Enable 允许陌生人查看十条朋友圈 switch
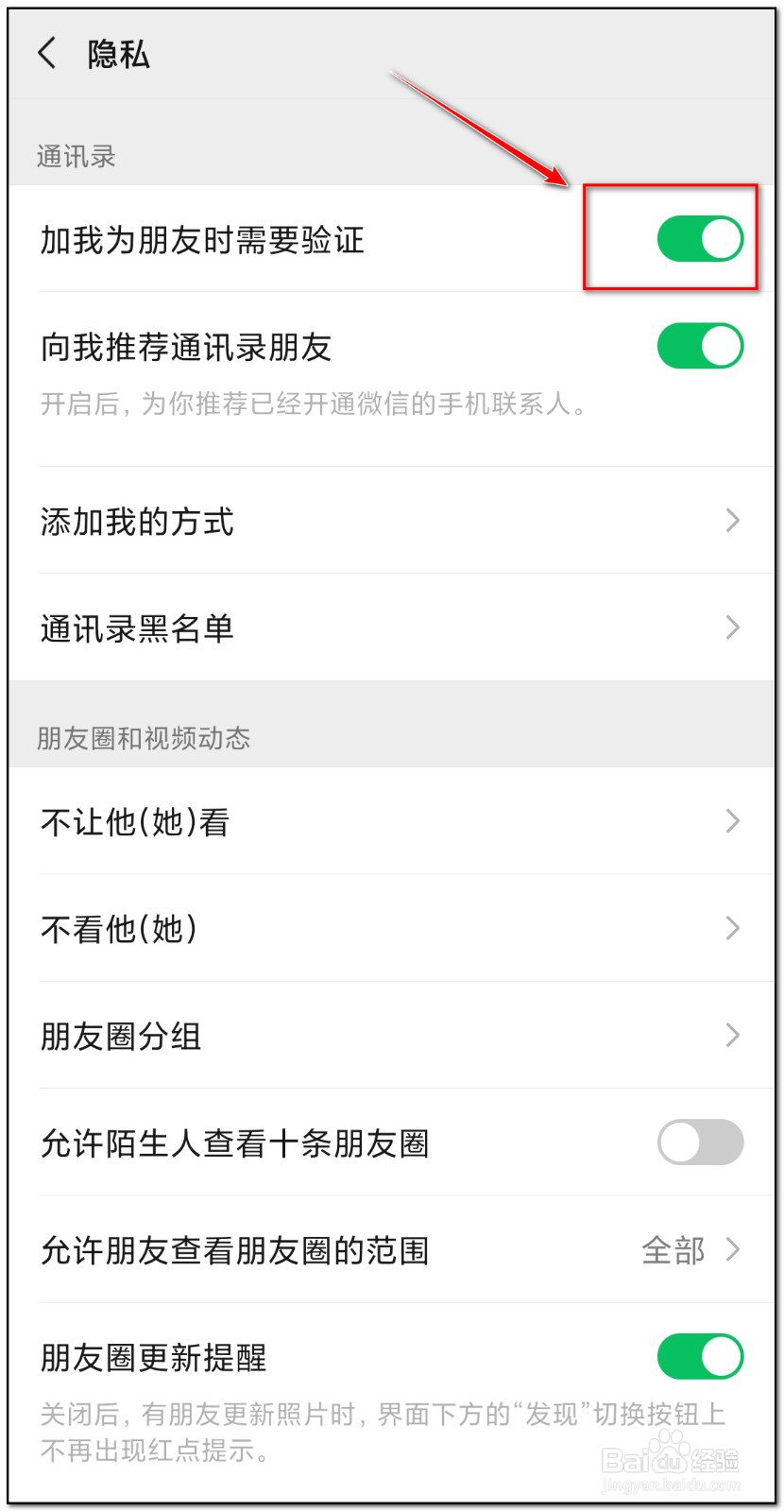The height and width of the screenshot is (1512, 784). pyautogui.click(x=699, y=1143)
